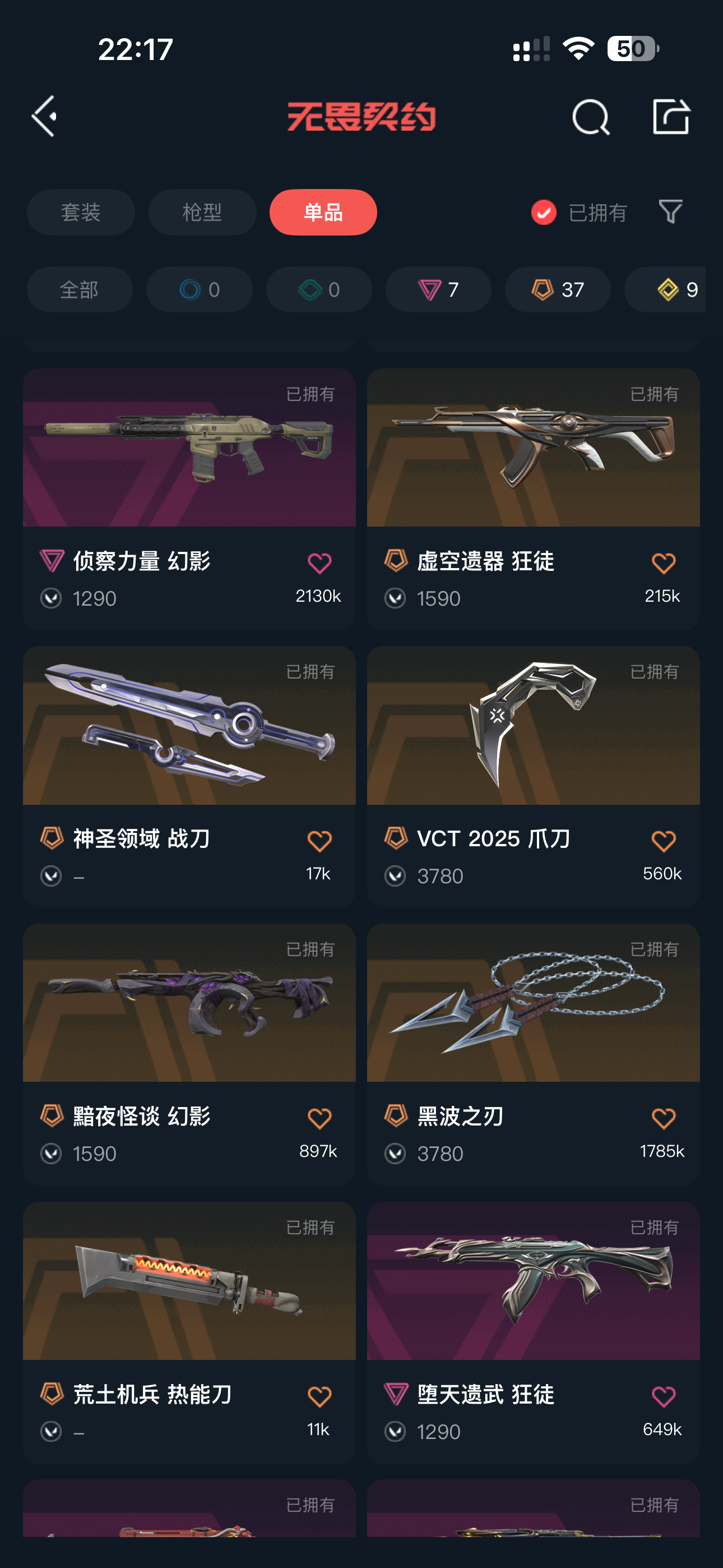The height and width of the screenshot is (1568, 723).
Task: Like the 荒土机兵 热能刀 skin
Action: (319, 1396)
